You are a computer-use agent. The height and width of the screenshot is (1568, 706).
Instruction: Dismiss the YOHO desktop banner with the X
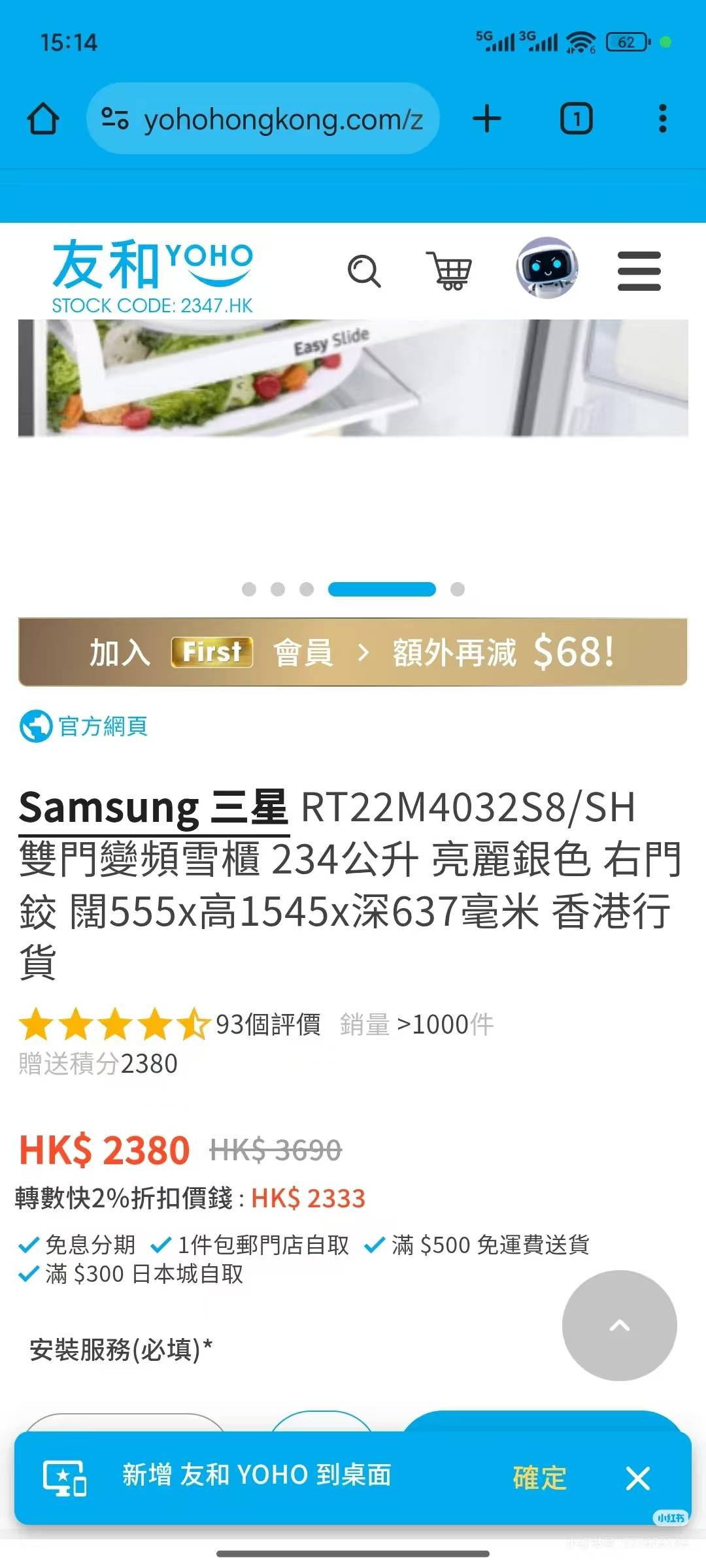[x=639, y=1478]
